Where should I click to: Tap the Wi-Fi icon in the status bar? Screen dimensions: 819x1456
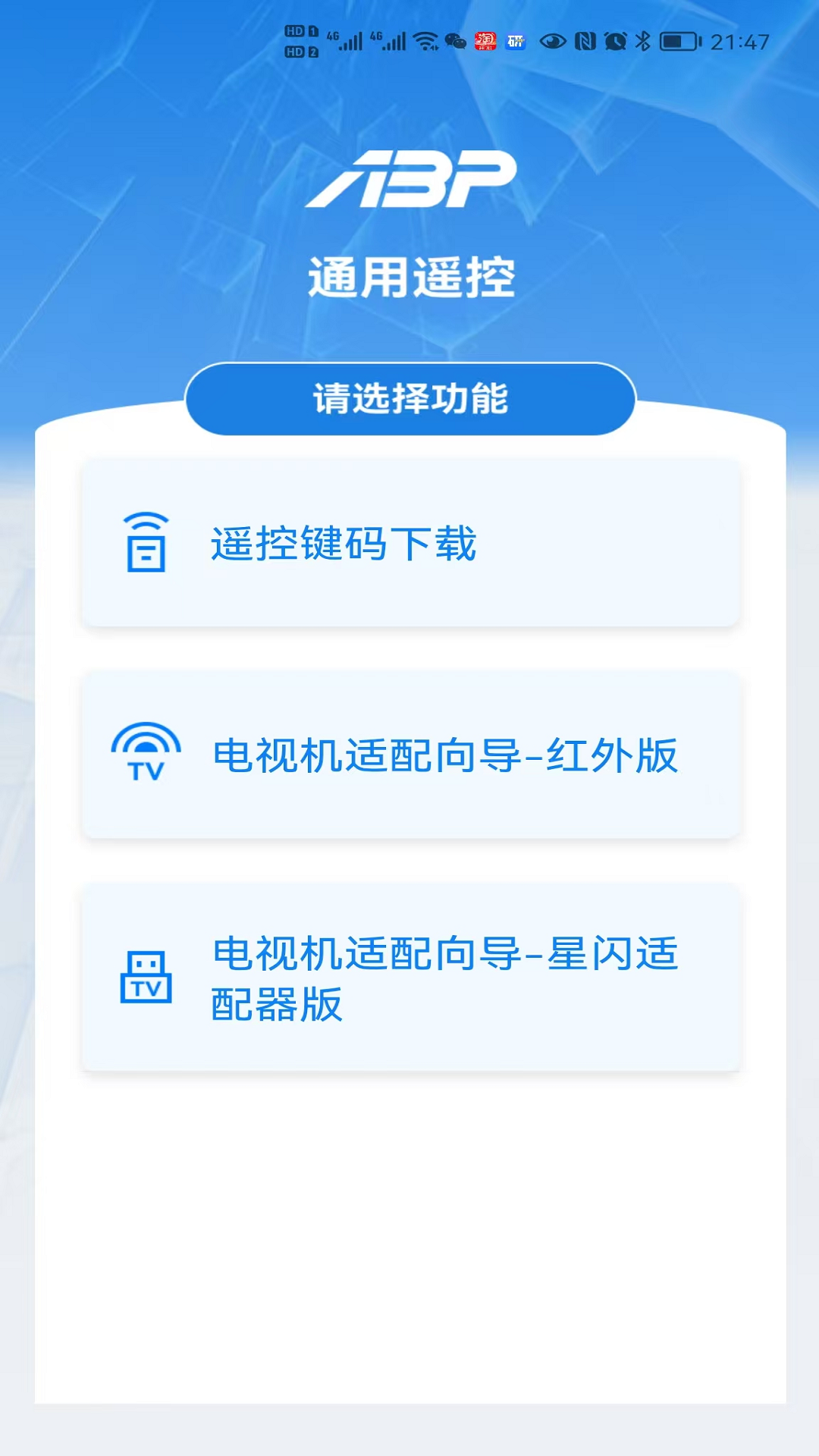pos(425,40)
